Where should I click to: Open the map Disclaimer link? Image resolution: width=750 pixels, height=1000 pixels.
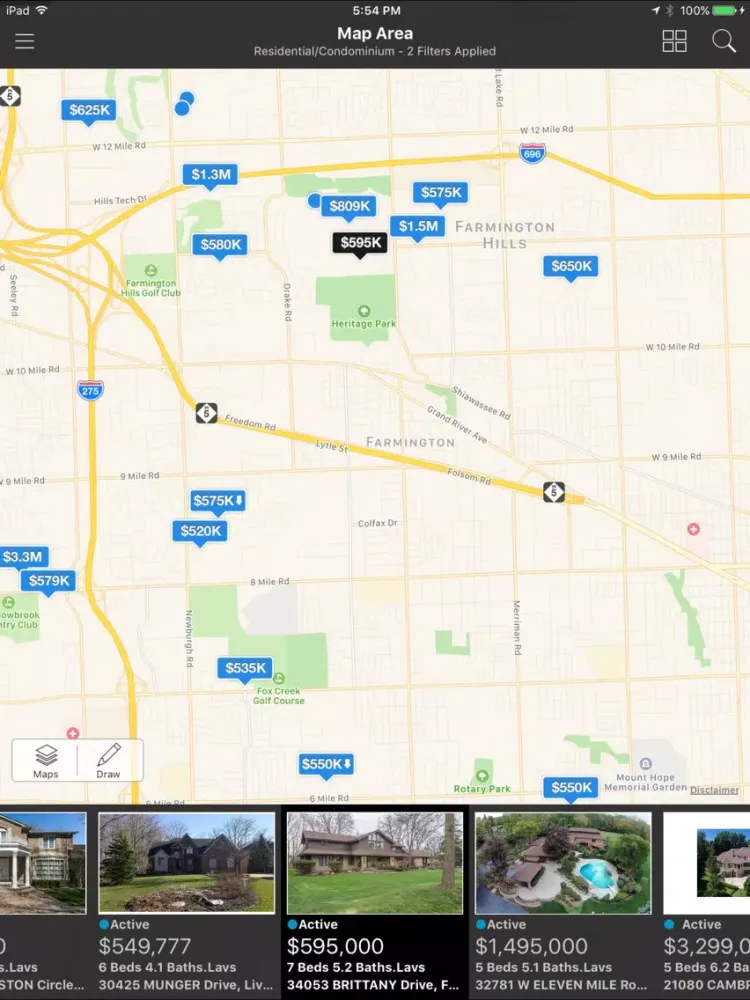(x=714, y=790)
